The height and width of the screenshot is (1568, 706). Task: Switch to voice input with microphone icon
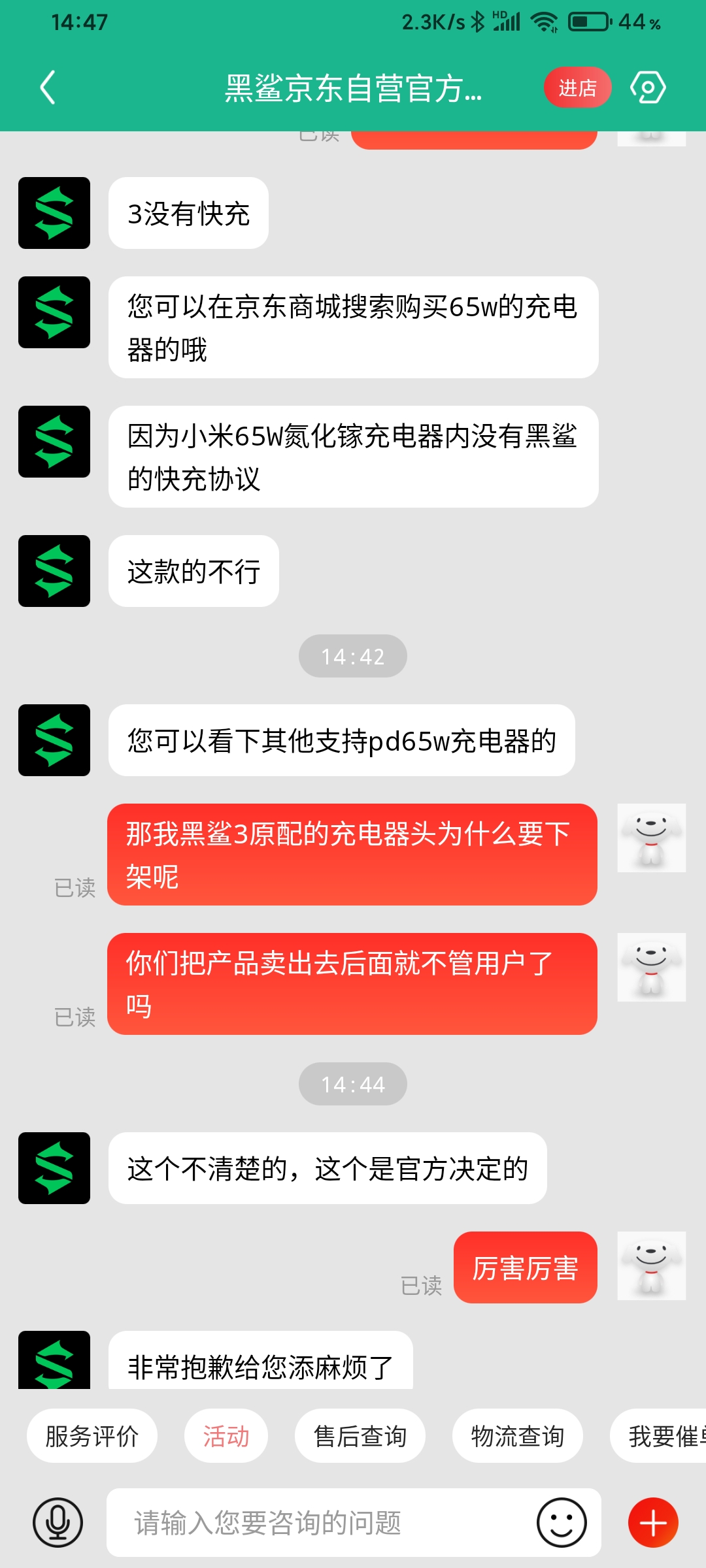(58, 1522)
